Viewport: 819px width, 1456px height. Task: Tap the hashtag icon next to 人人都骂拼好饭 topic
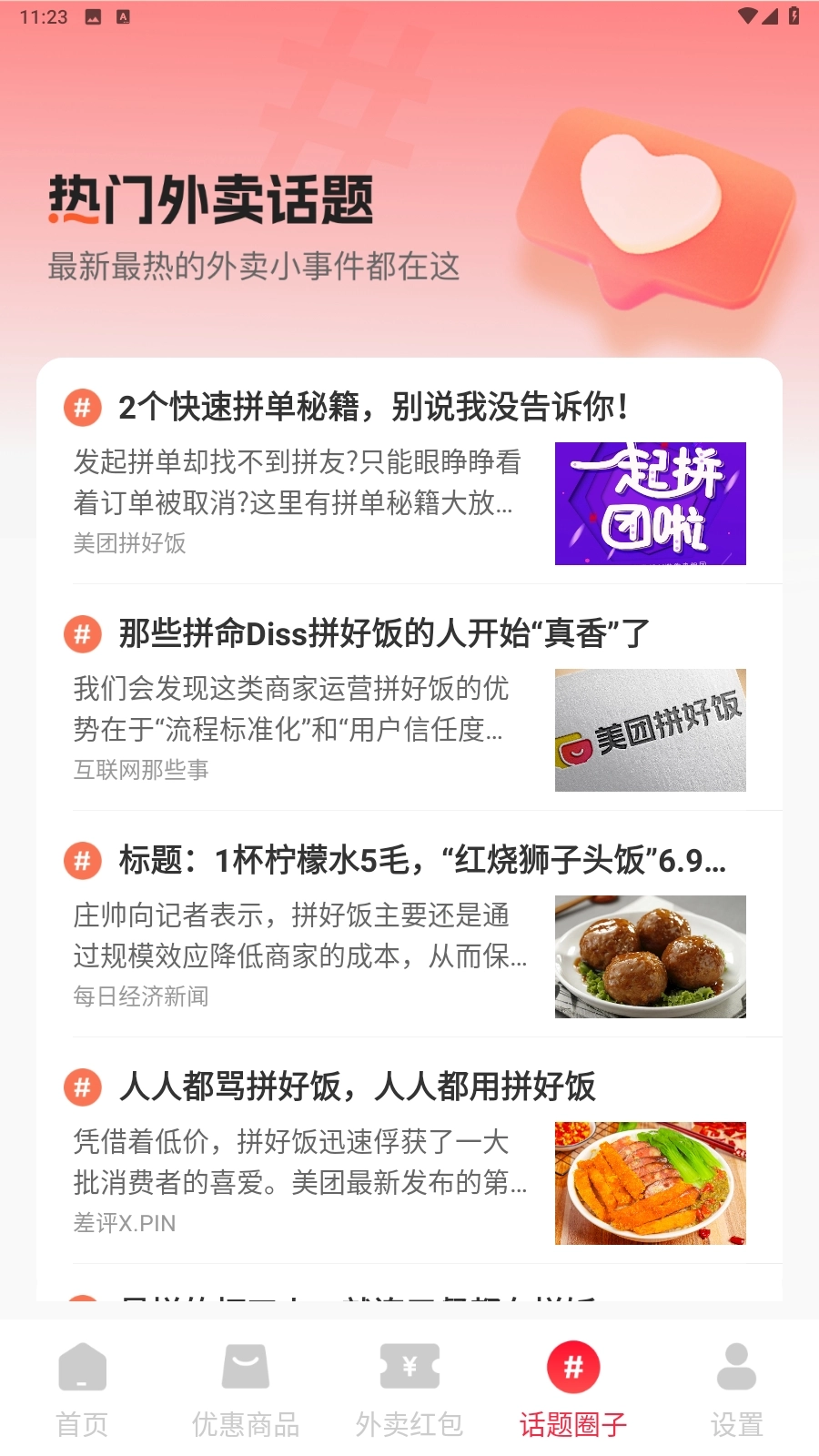82,1088
